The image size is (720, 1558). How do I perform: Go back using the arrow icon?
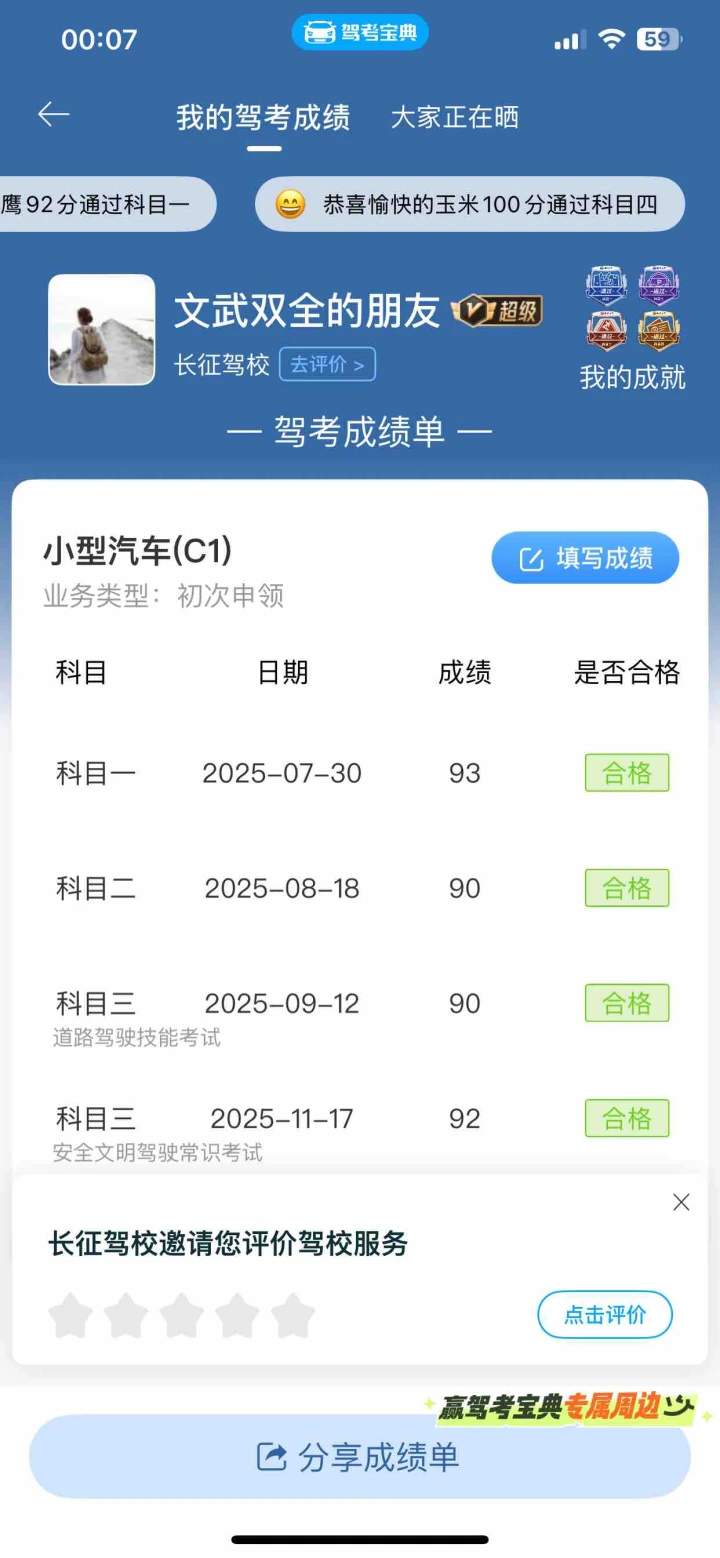[54, 115]
